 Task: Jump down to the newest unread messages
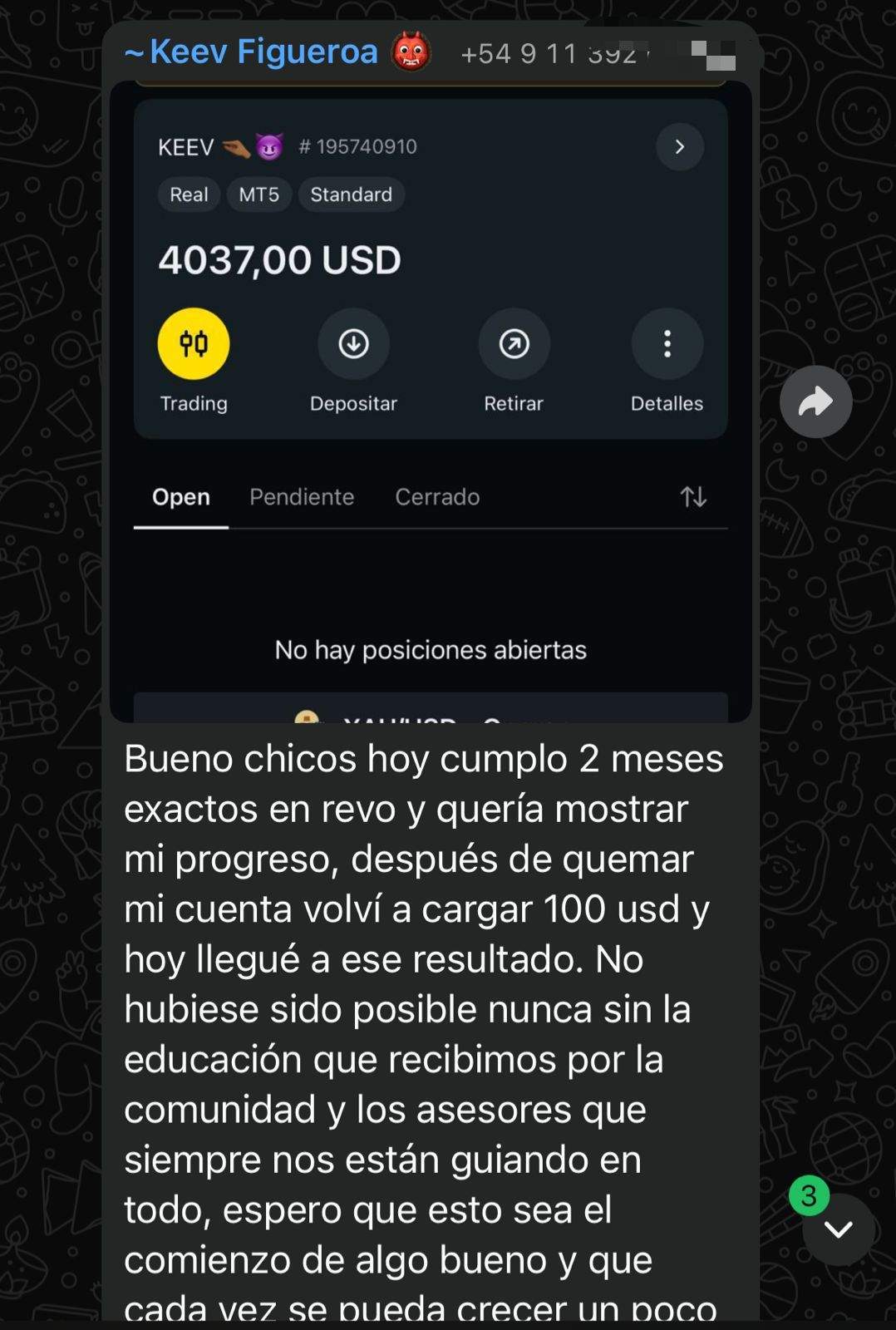click(x=838, y=1229)
